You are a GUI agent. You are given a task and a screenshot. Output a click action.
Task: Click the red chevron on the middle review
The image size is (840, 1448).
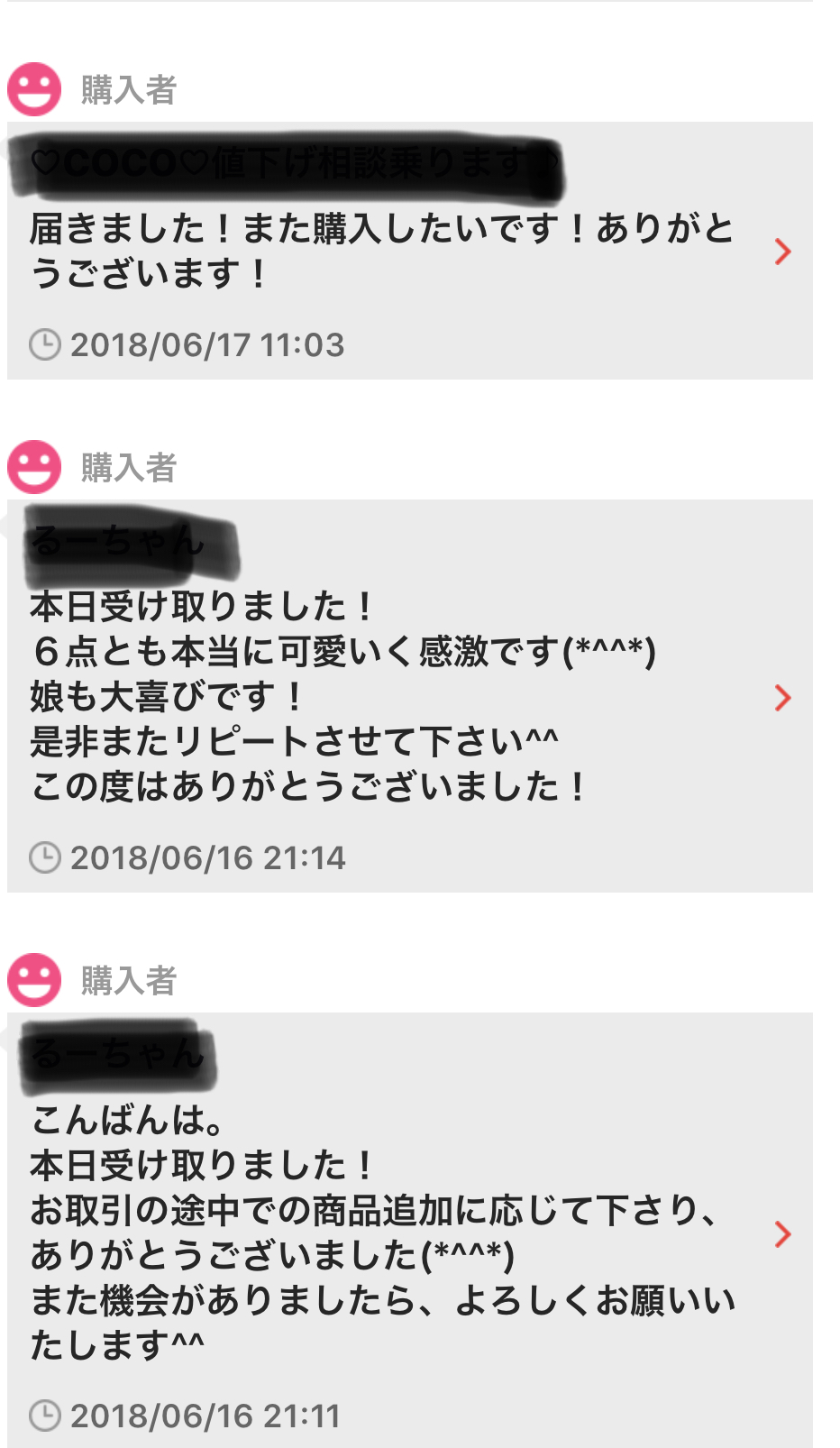pyautogui.click(x=783, y=698)
